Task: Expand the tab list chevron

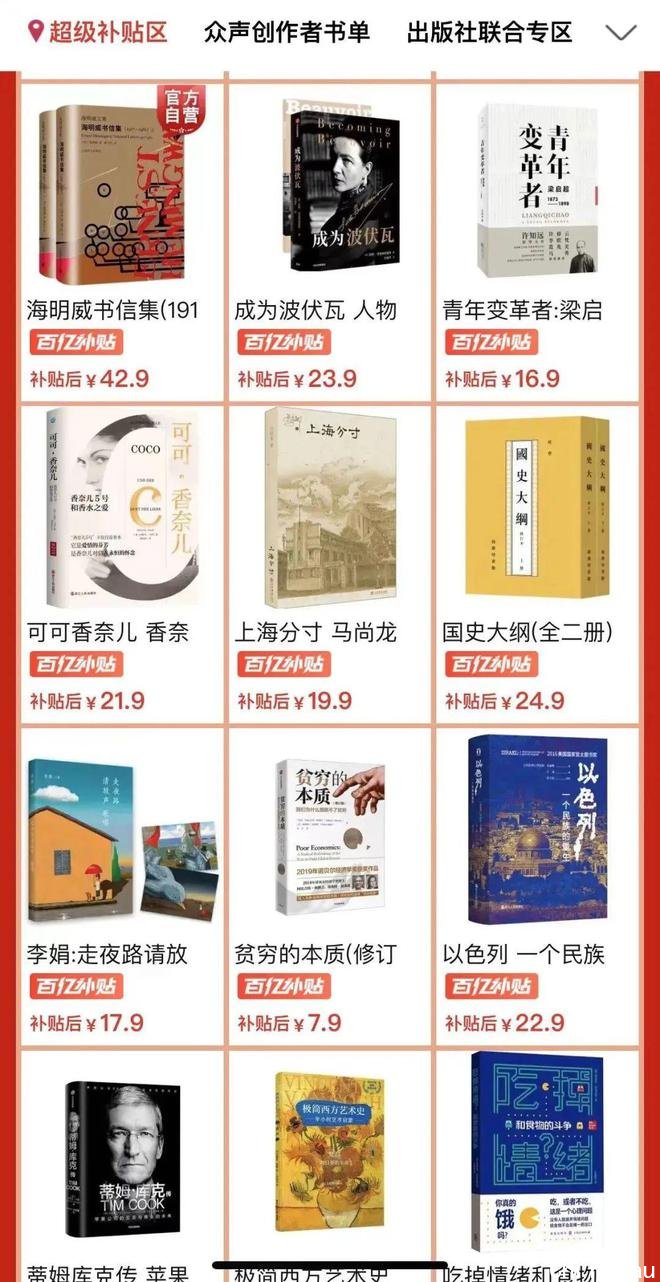Action: [621, 33]
